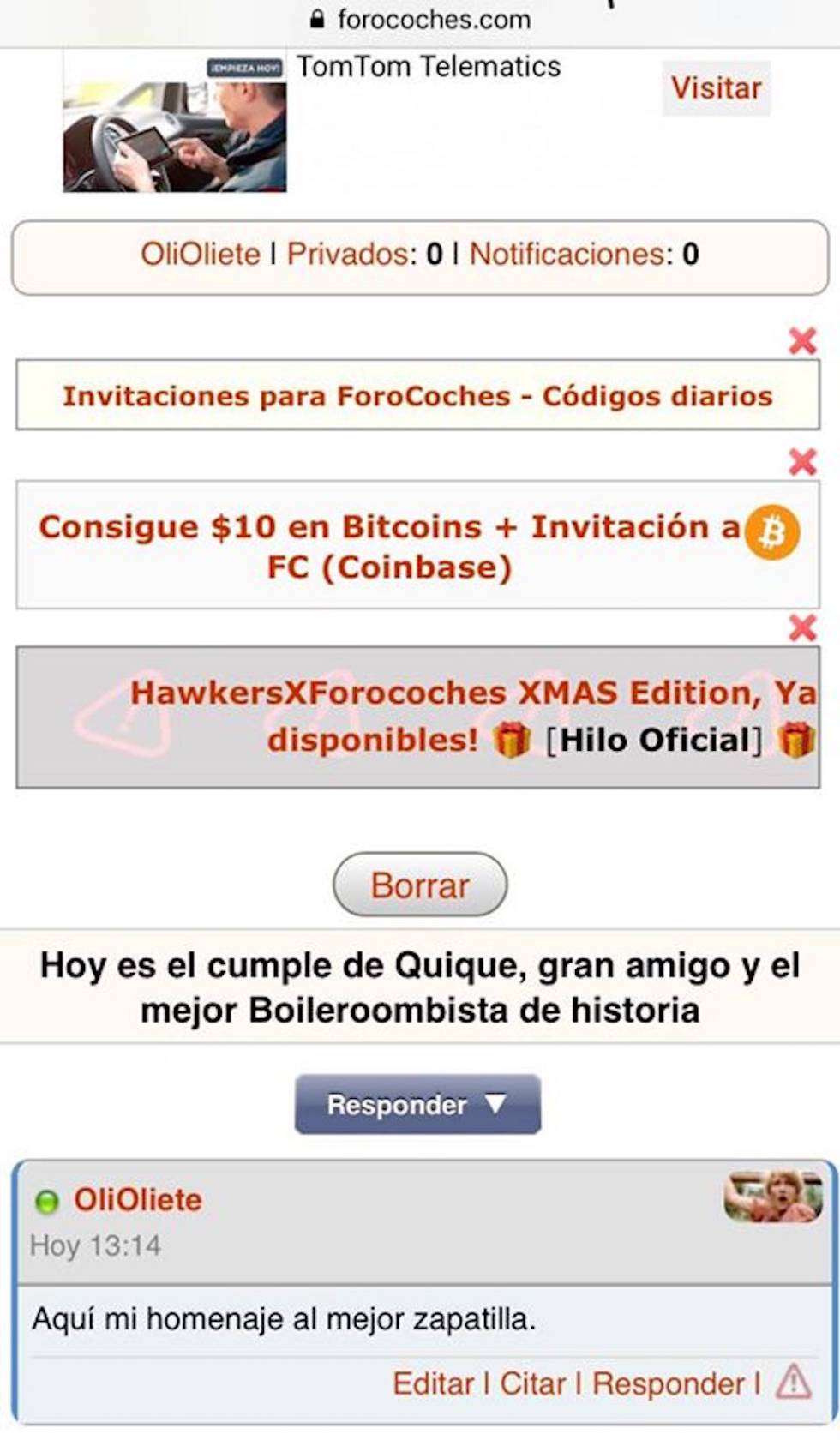This screenshot has width=840, height=1452.
Task: Open the OliOliete post author name
Action: coord(138,1200)
